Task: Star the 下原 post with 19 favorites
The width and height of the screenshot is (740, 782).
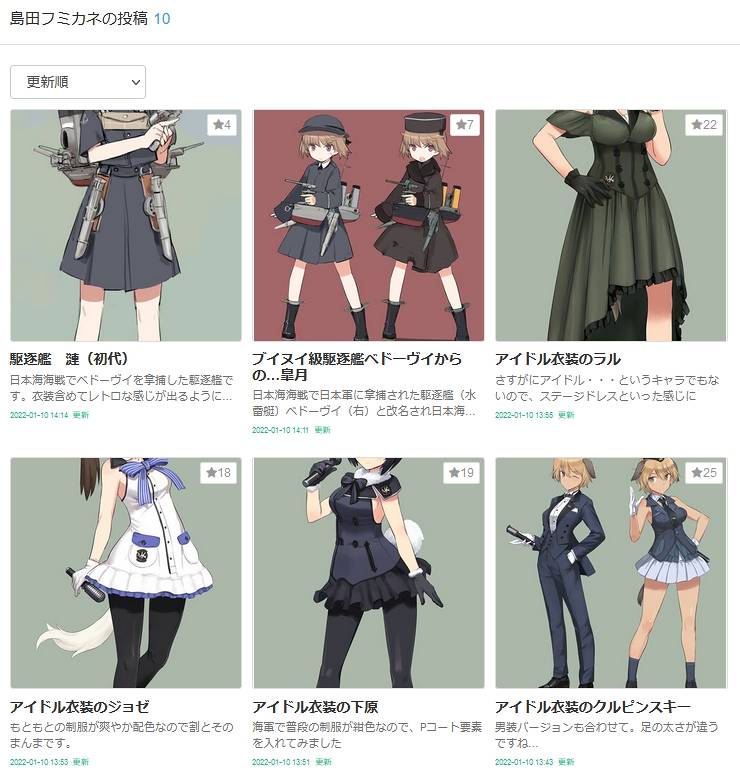Action: (x=461, y=473)
